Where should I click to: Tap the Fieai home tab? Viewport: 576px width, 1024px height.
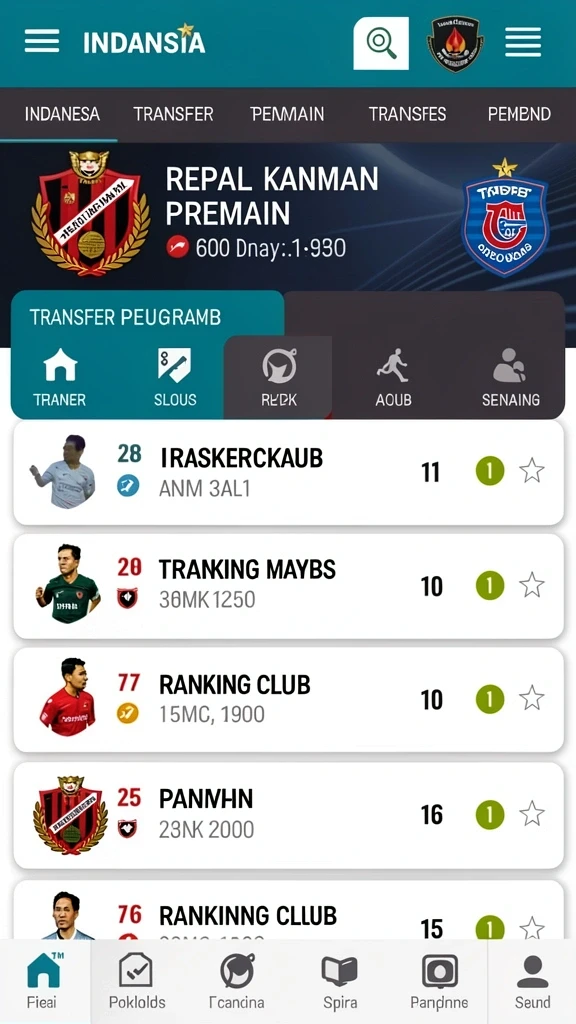click(43, 981)
